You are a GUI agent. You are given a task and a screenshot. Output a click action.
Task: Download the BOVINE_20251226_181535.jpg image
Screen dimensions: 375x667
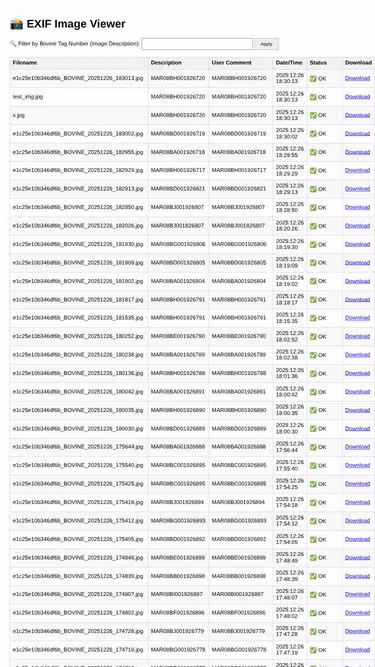(357, 318)
